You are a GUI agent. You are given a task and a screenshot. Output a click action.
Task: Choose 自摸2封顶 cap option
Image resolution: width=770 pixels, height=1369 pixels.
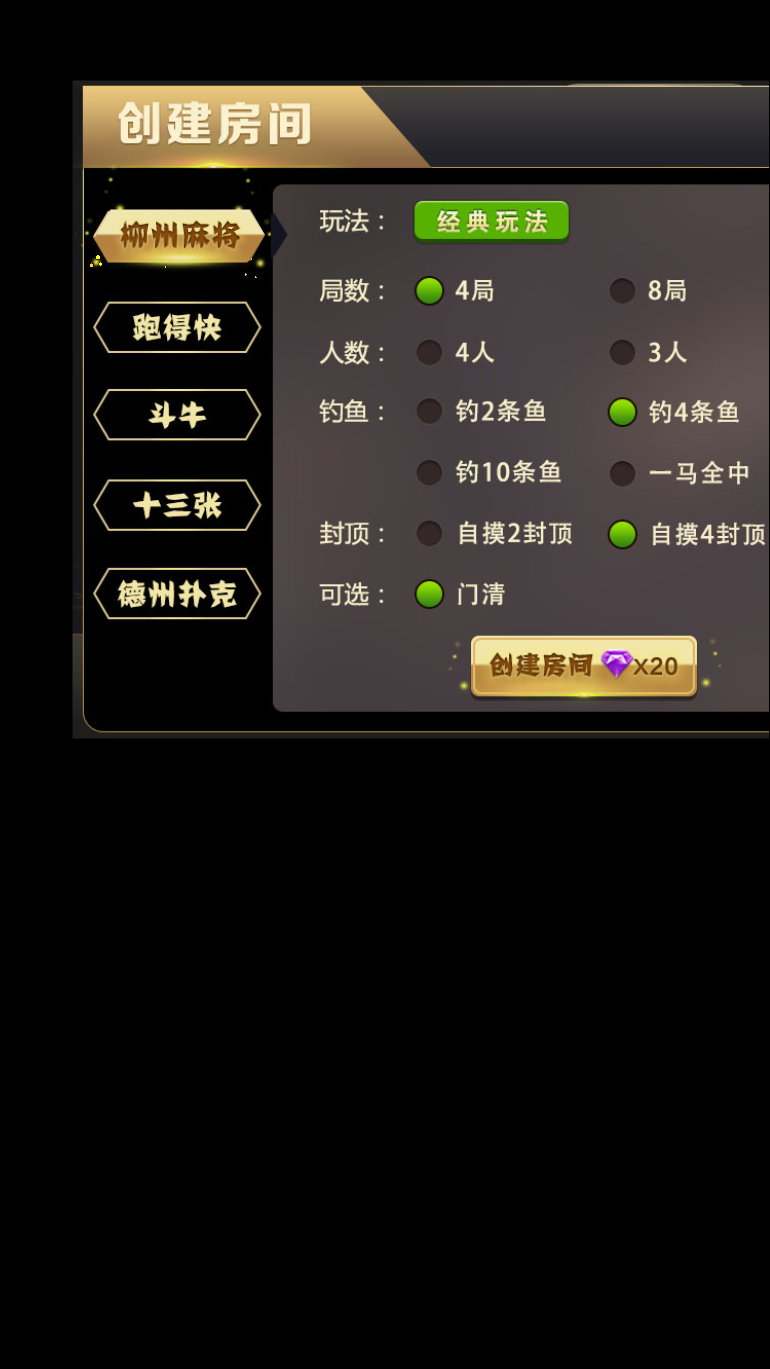point(430,533)
